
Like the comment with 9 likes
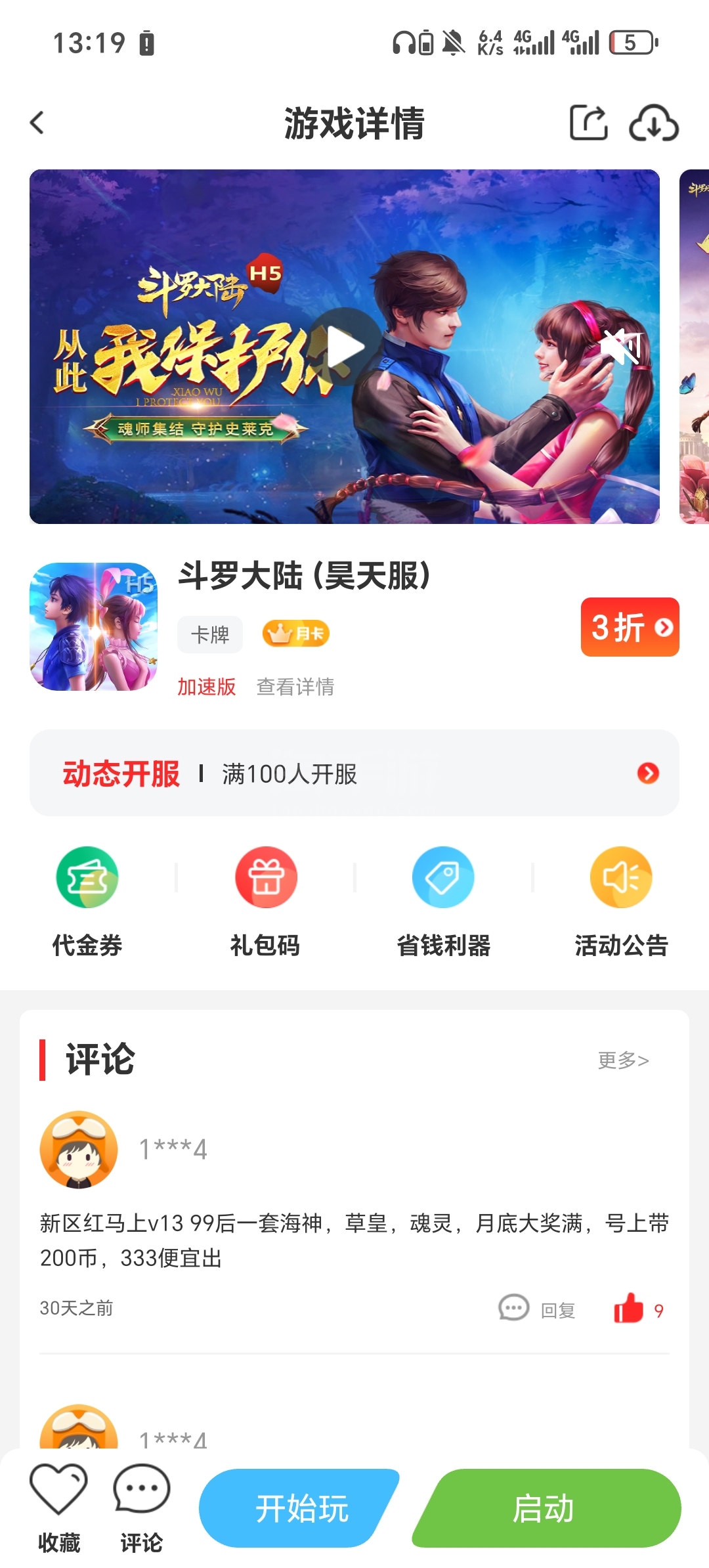pyautogui.click(x=629, y=1308)
